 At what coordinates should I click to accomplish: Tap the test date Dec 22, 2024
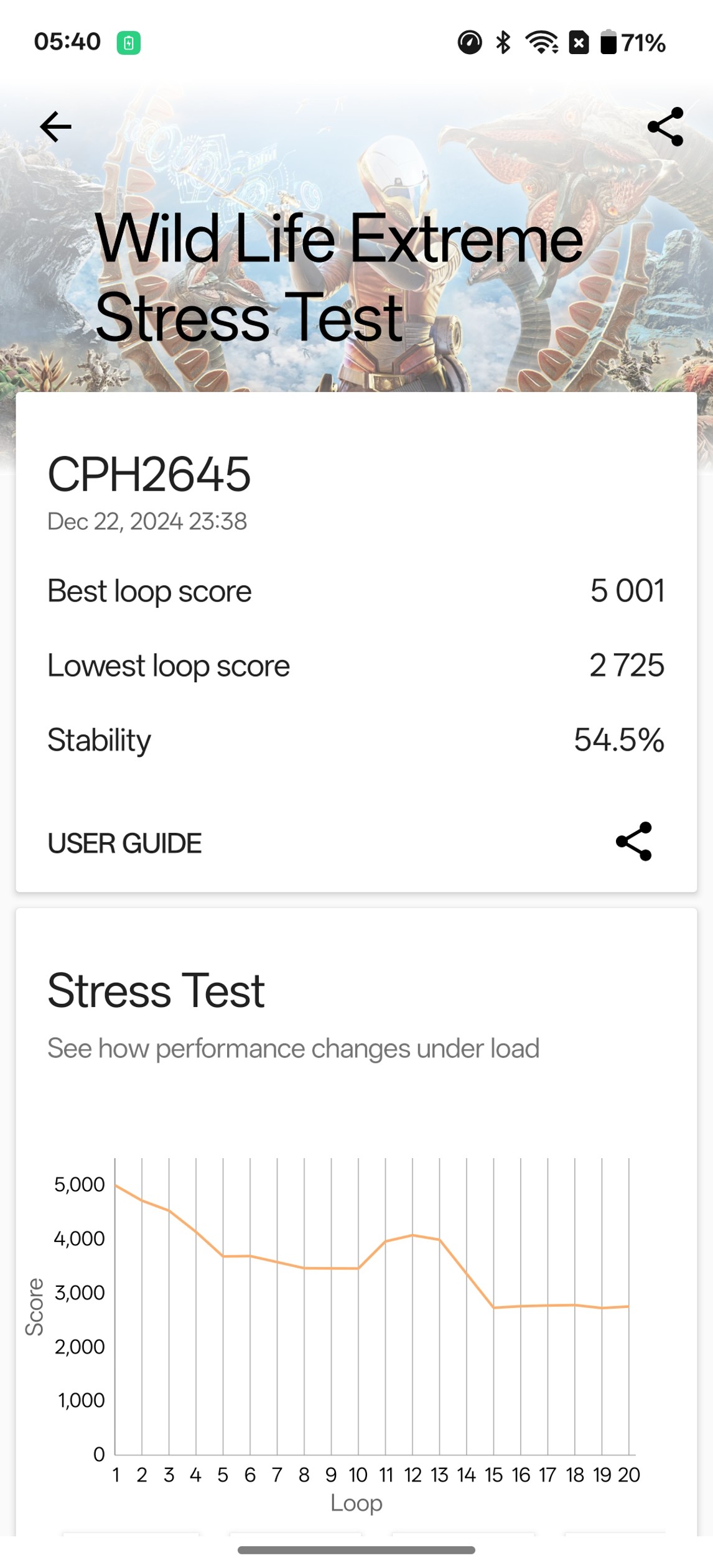147,521
